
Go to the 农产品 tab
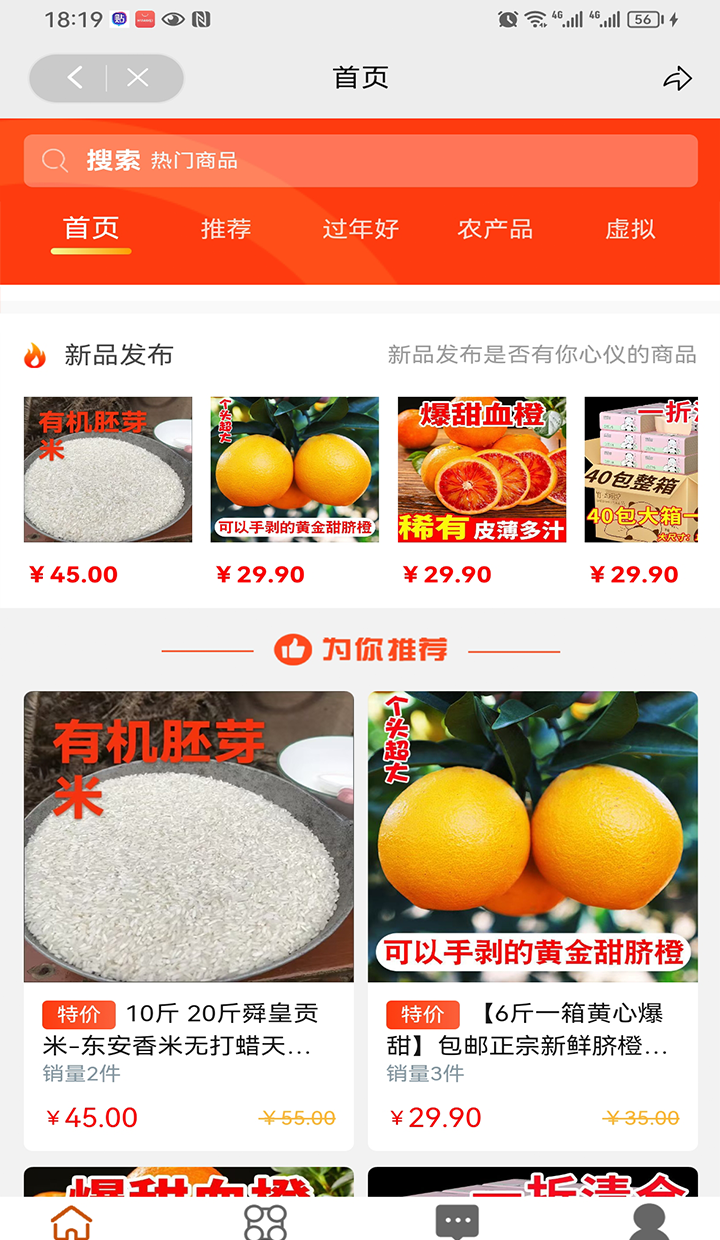[495, 229]
